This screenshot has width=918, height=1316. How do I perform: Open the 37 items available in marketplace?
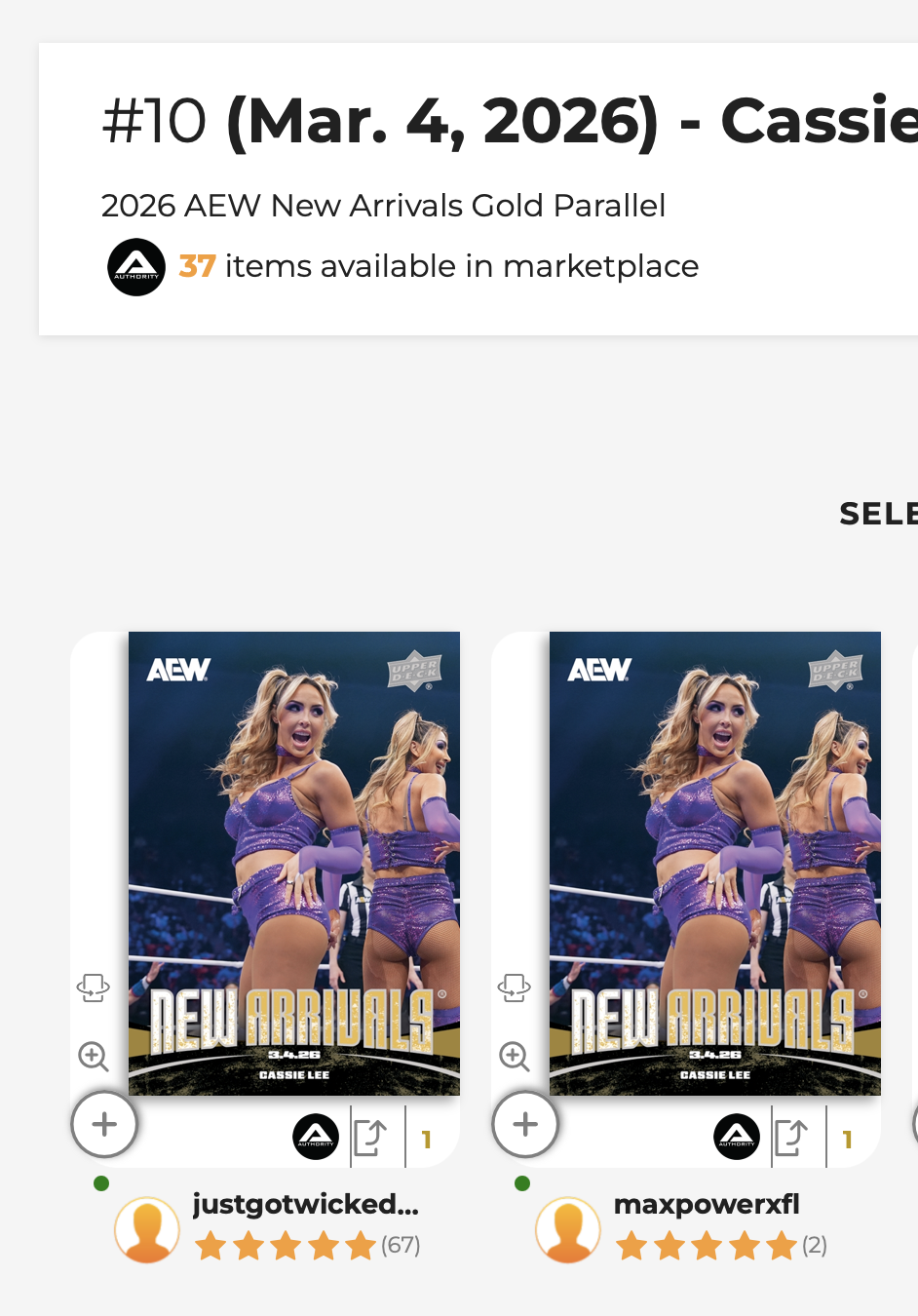[438, 266]
